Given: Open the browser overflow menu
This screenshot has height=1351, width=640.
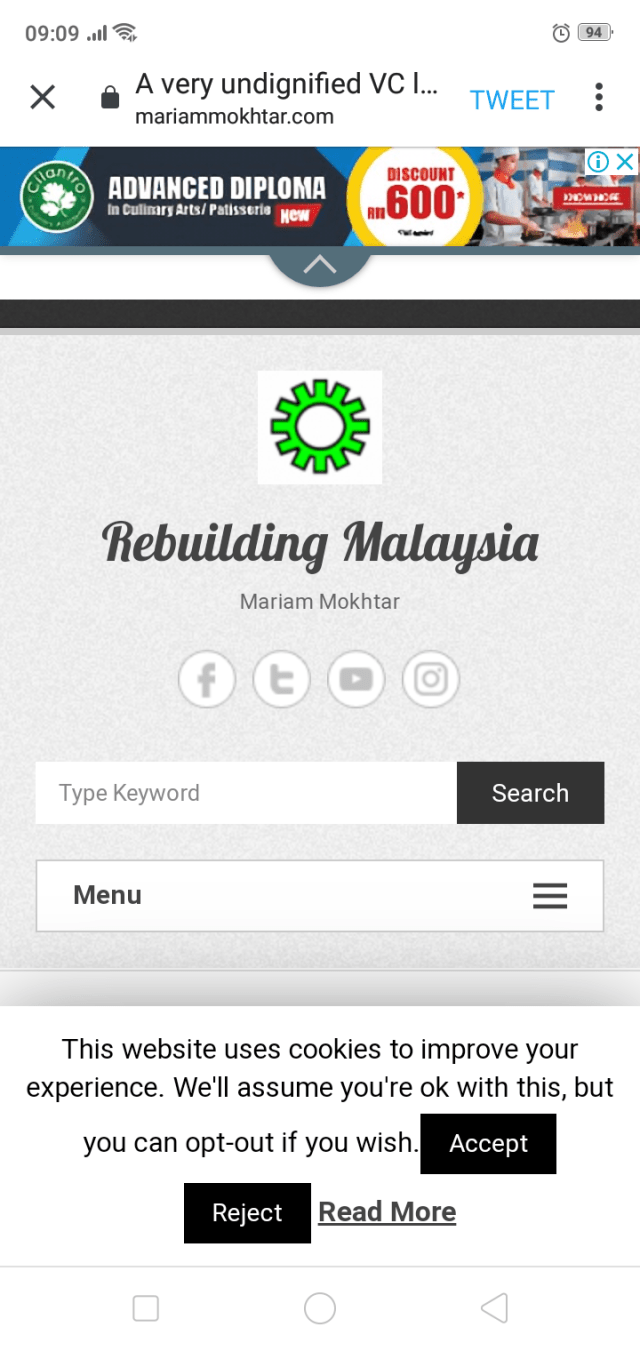Looking at the screenshot, I should (598, 98).
